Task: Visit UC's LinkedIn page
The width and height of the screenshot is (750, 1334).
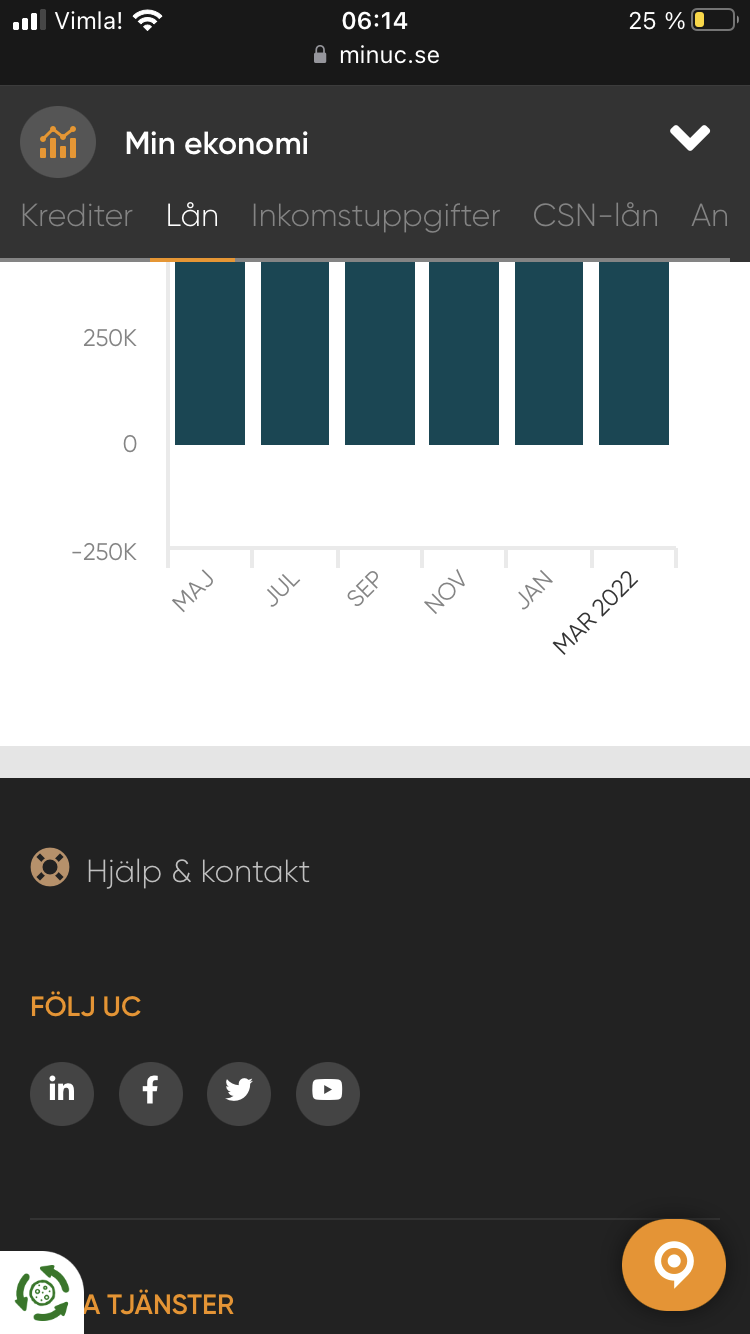Action: [x=62, y=1090]
